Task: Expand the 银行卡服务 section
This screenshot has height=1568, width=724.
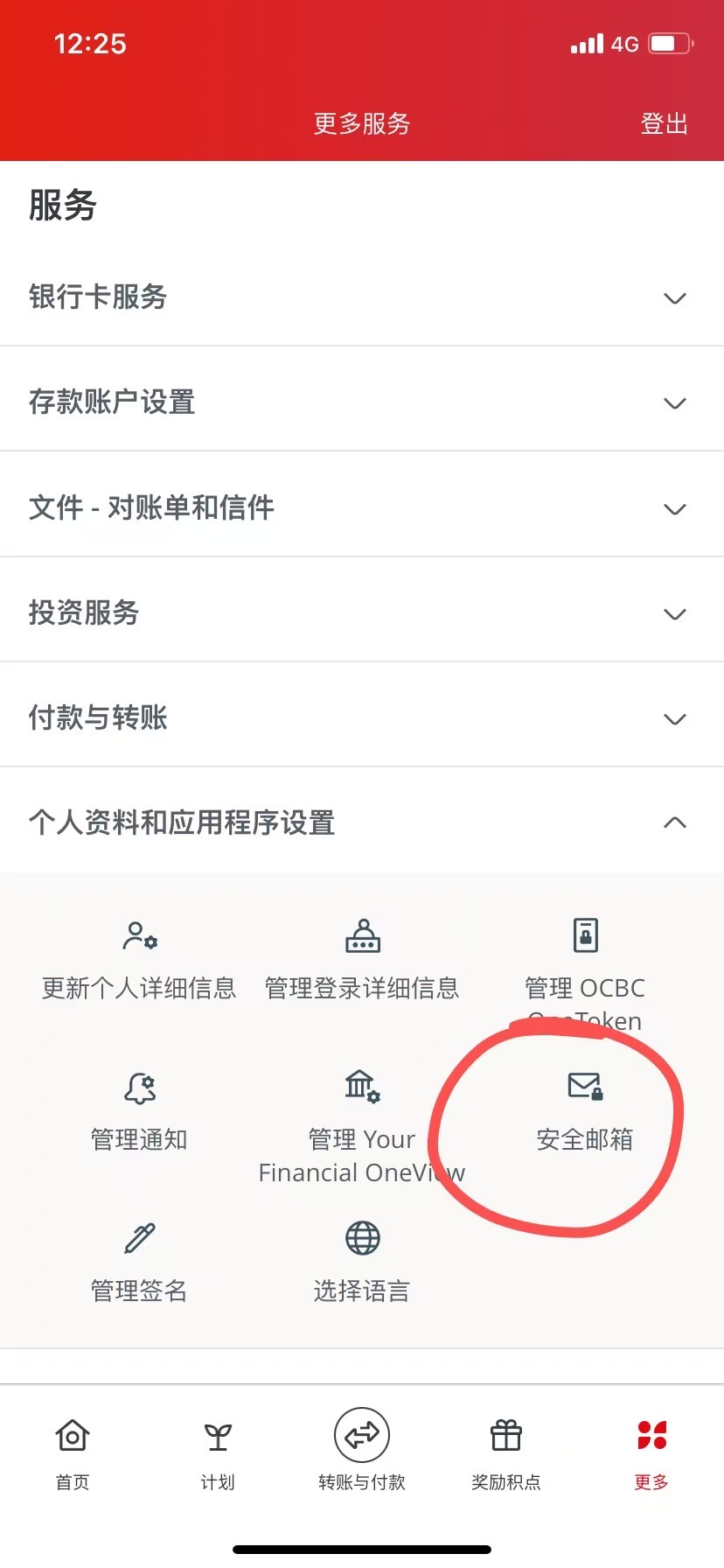Action: [x=362, y=297]
